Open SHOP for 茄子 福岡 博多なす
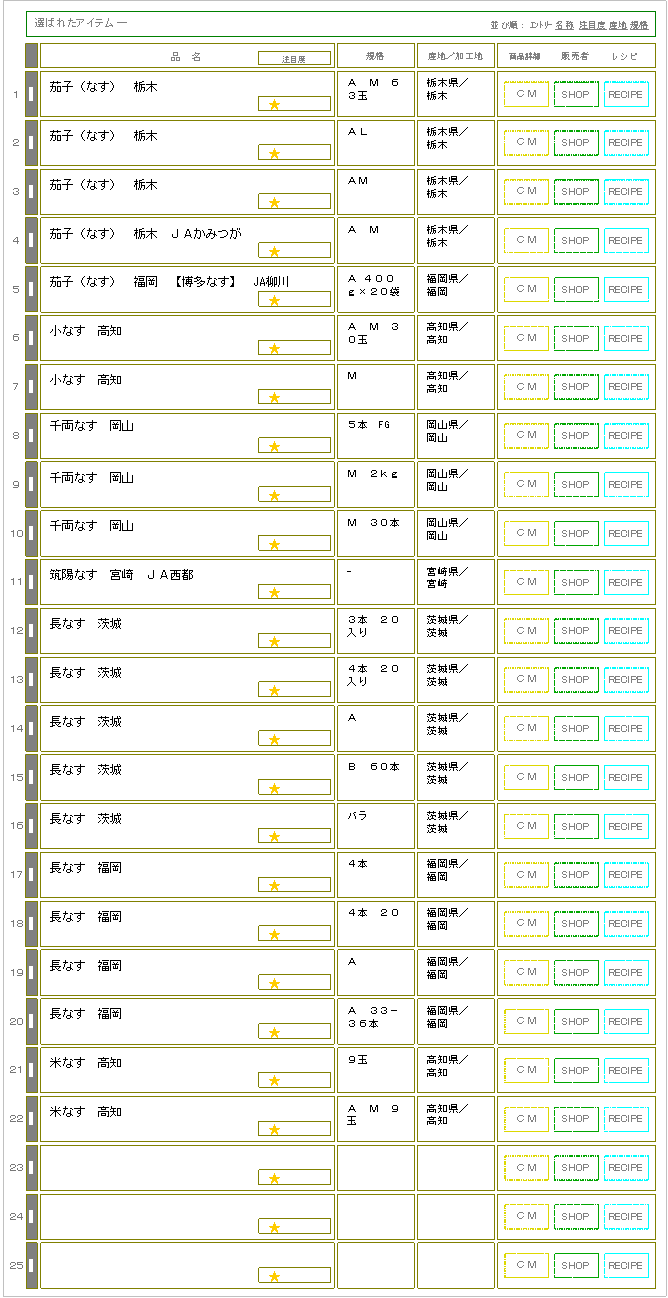 [576, 290]
